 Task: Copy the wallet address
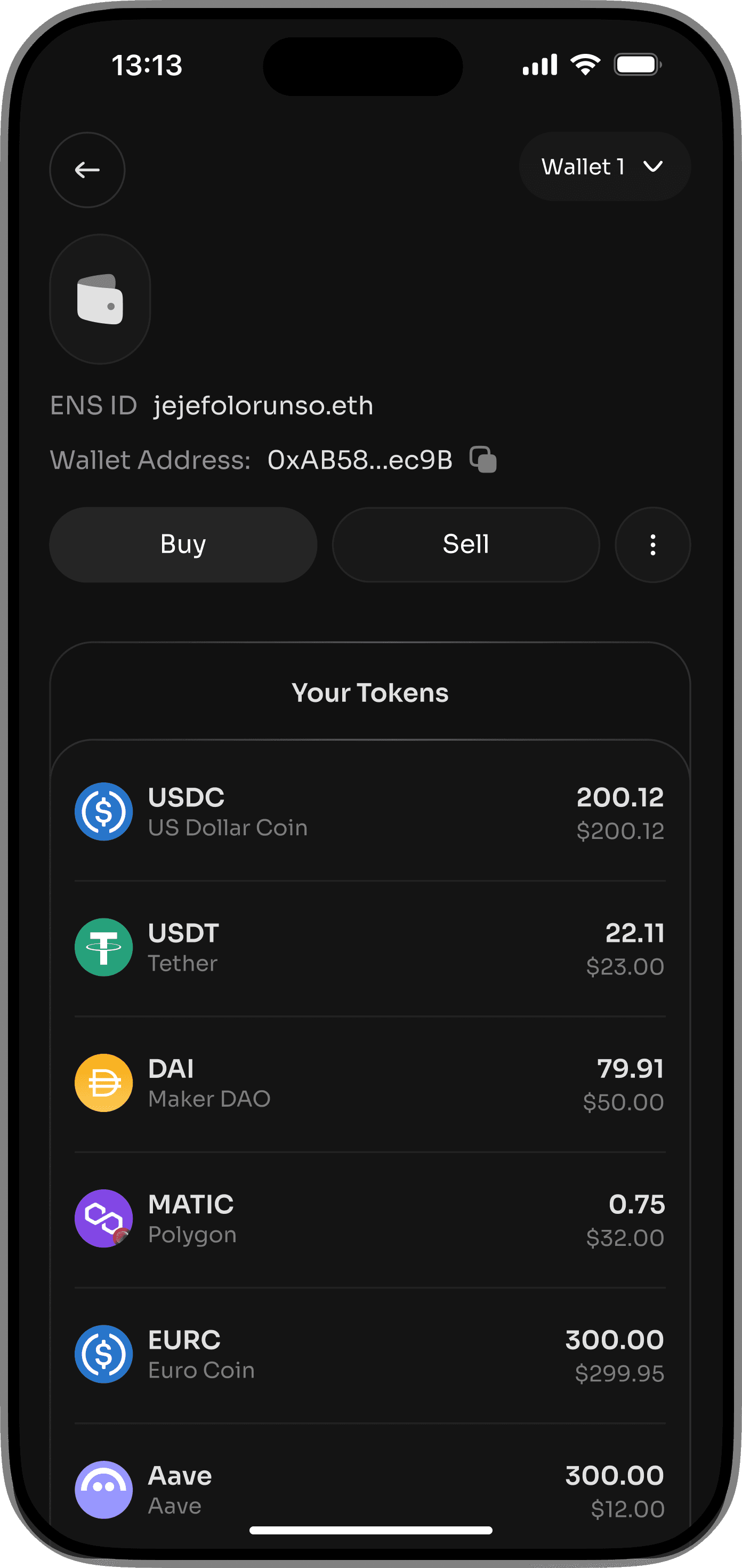pos(483,460)
